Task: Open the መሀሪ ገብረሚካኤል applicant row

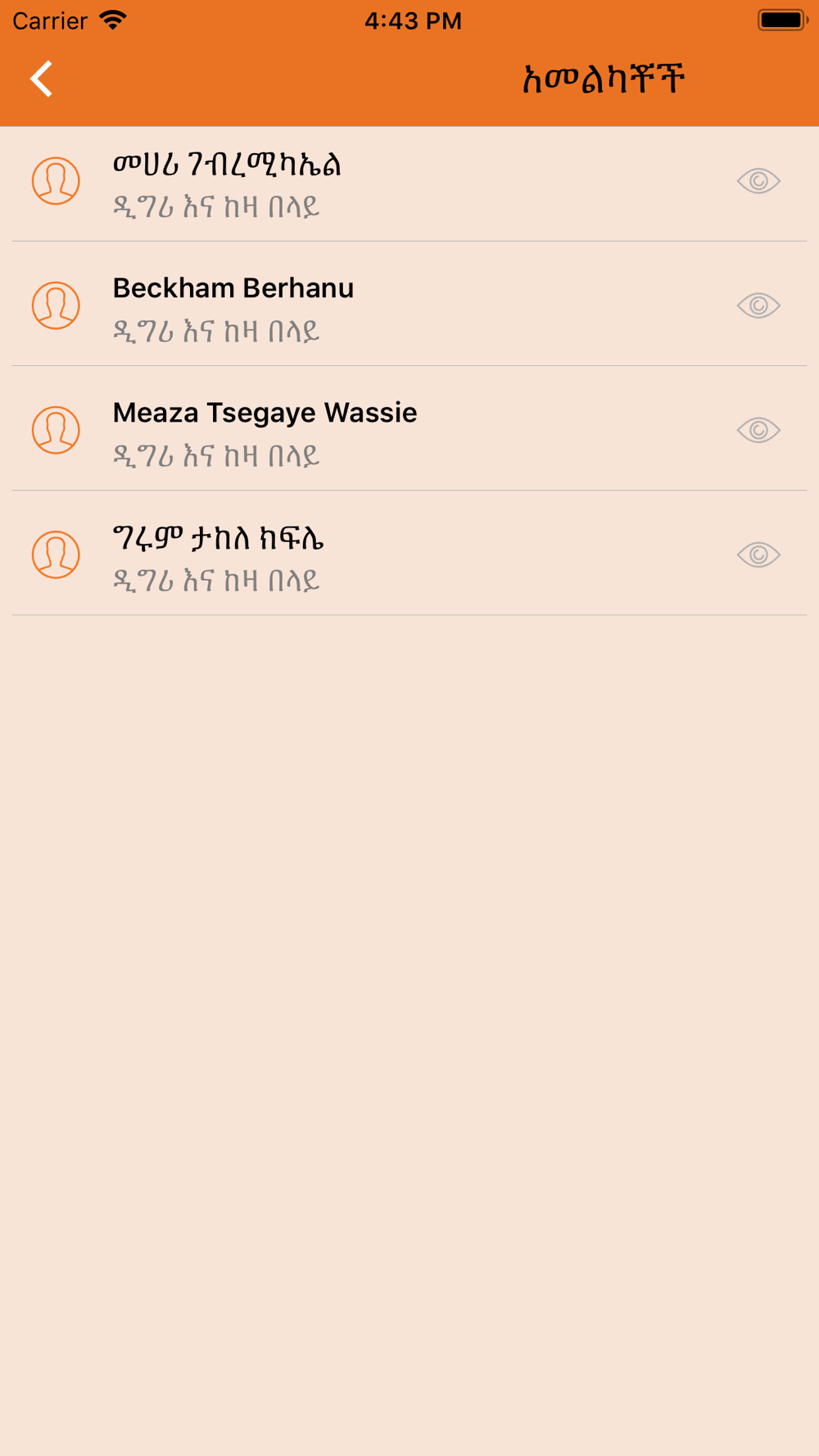Action: click(x=409, y=183)
